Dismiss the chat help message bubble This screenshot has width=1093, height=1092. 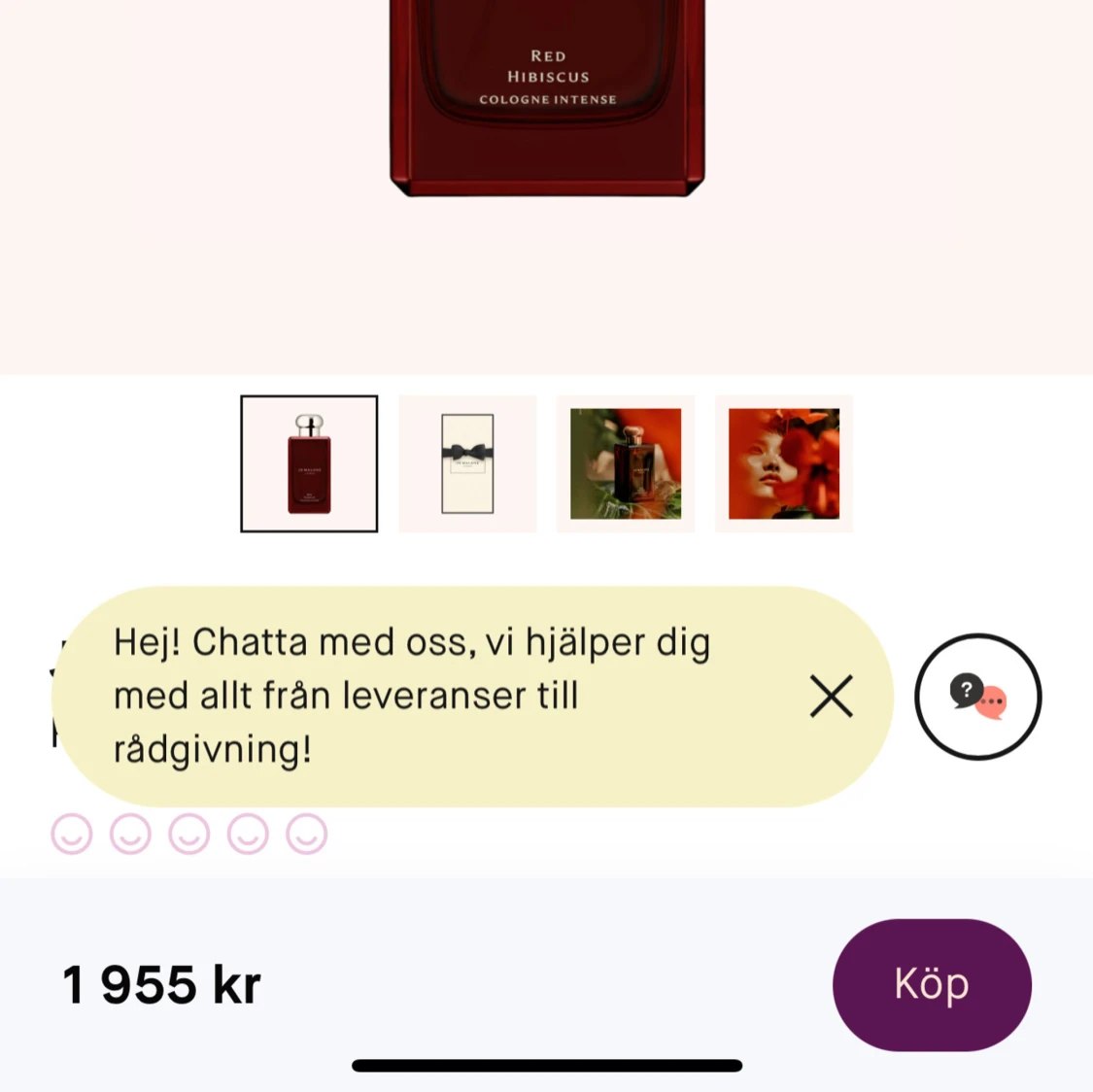831,697
